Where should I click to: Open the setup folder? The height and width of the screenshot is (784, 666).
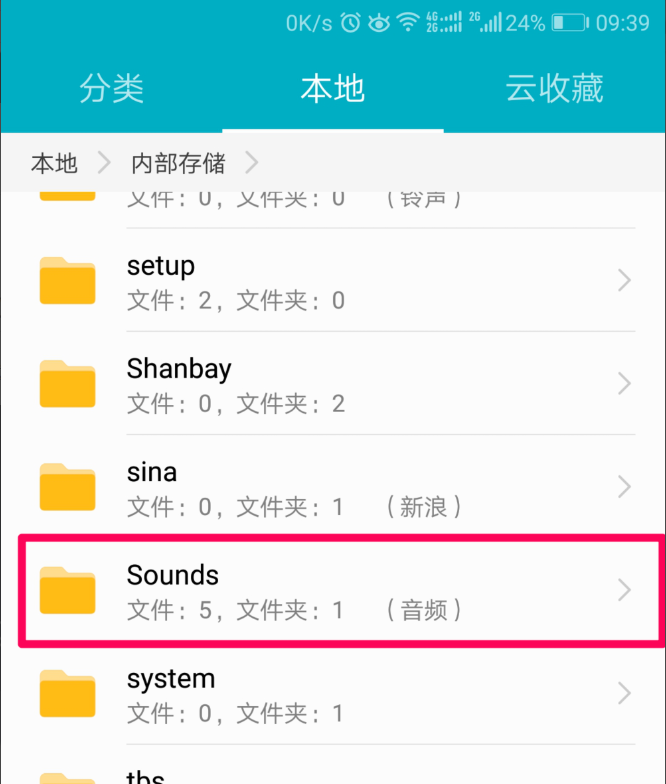332,281
